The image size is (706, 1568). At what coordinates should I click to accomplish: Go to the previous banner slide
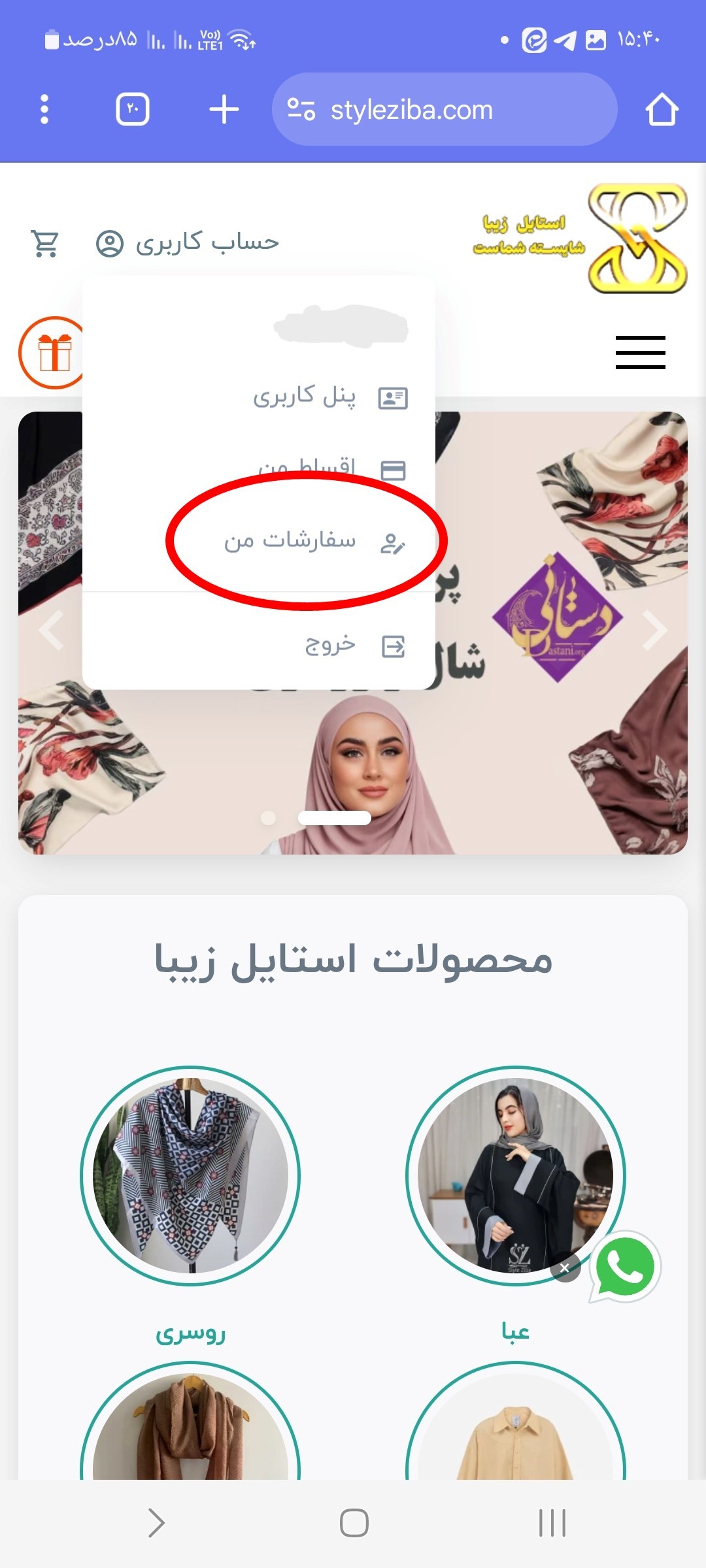[x=51, y=630]
